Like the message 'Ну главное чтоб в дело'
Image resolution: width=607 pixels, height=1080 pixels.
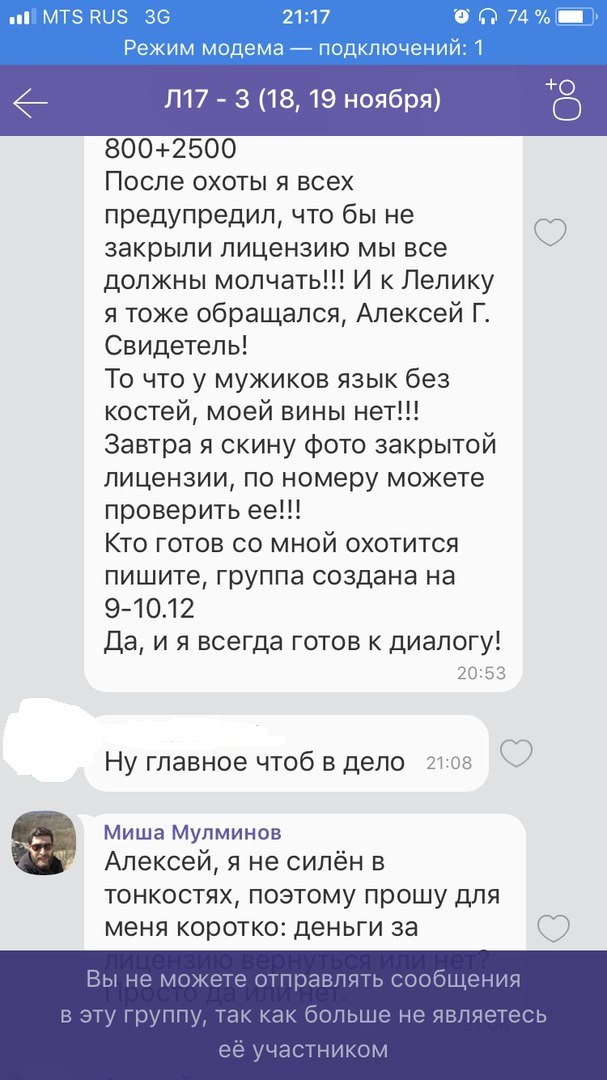[x=516, y=753]
